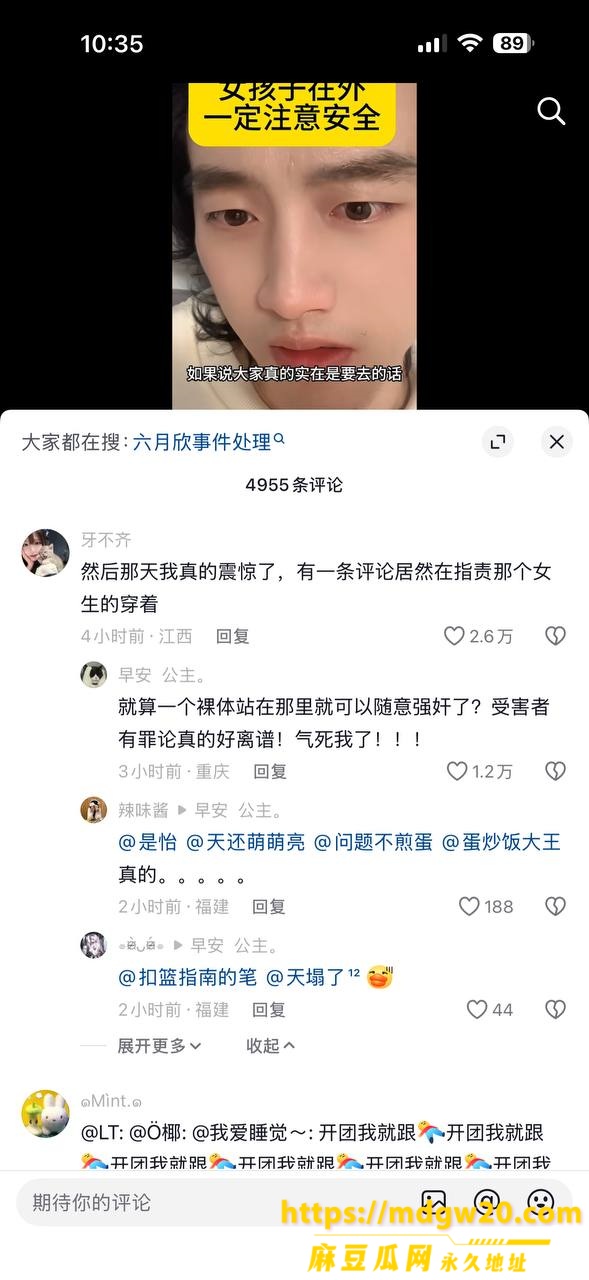Open mention @扣篮指南的笔
589x1280 pixels.
click(187, 977)
